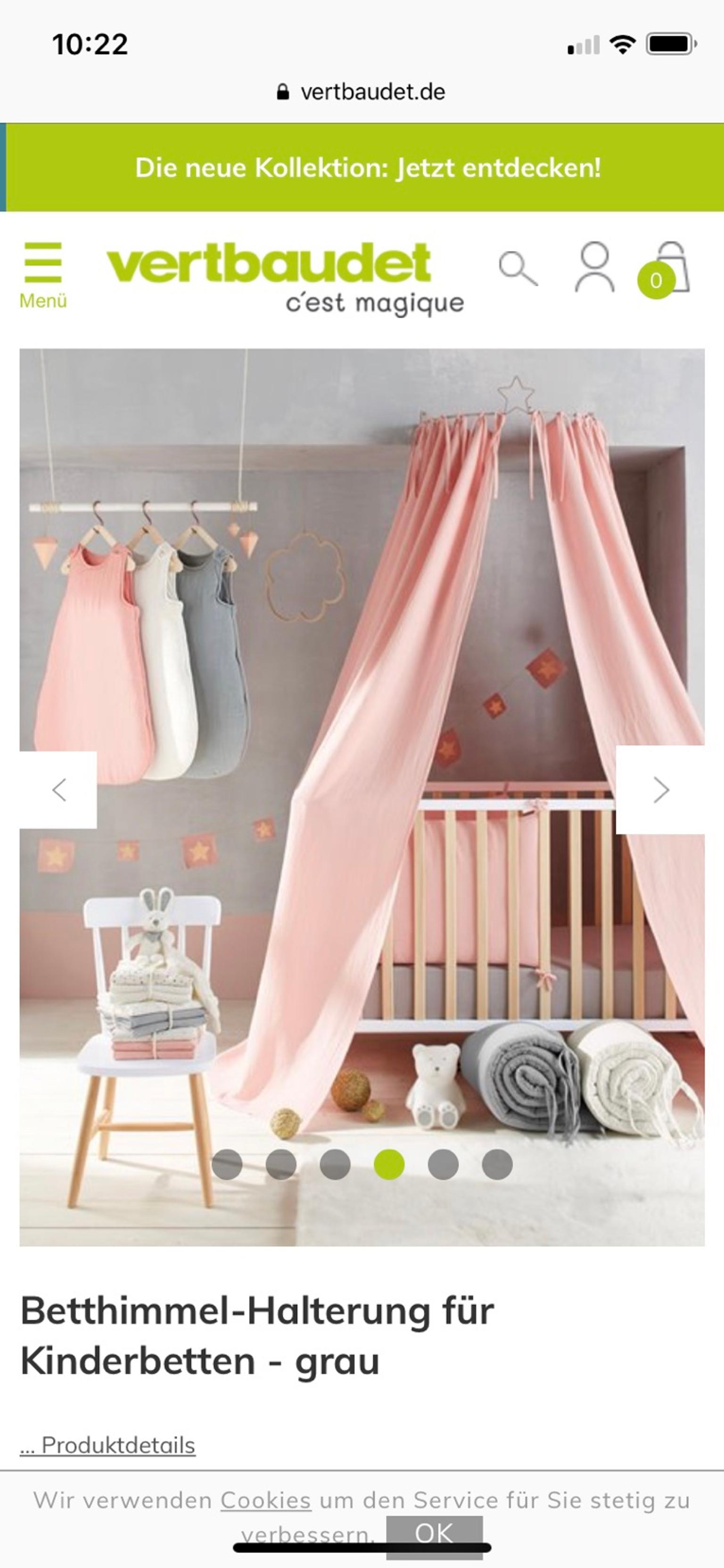Open the Cookies policy link
The height and width of the screenshot is (1568, 724).
265,1501
